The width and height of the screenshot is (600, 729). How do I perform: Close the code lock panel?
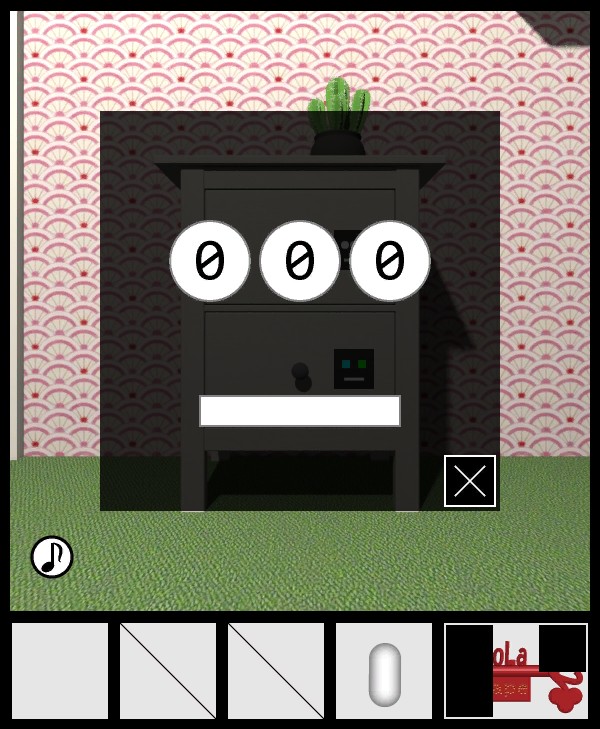pos(470,481)
